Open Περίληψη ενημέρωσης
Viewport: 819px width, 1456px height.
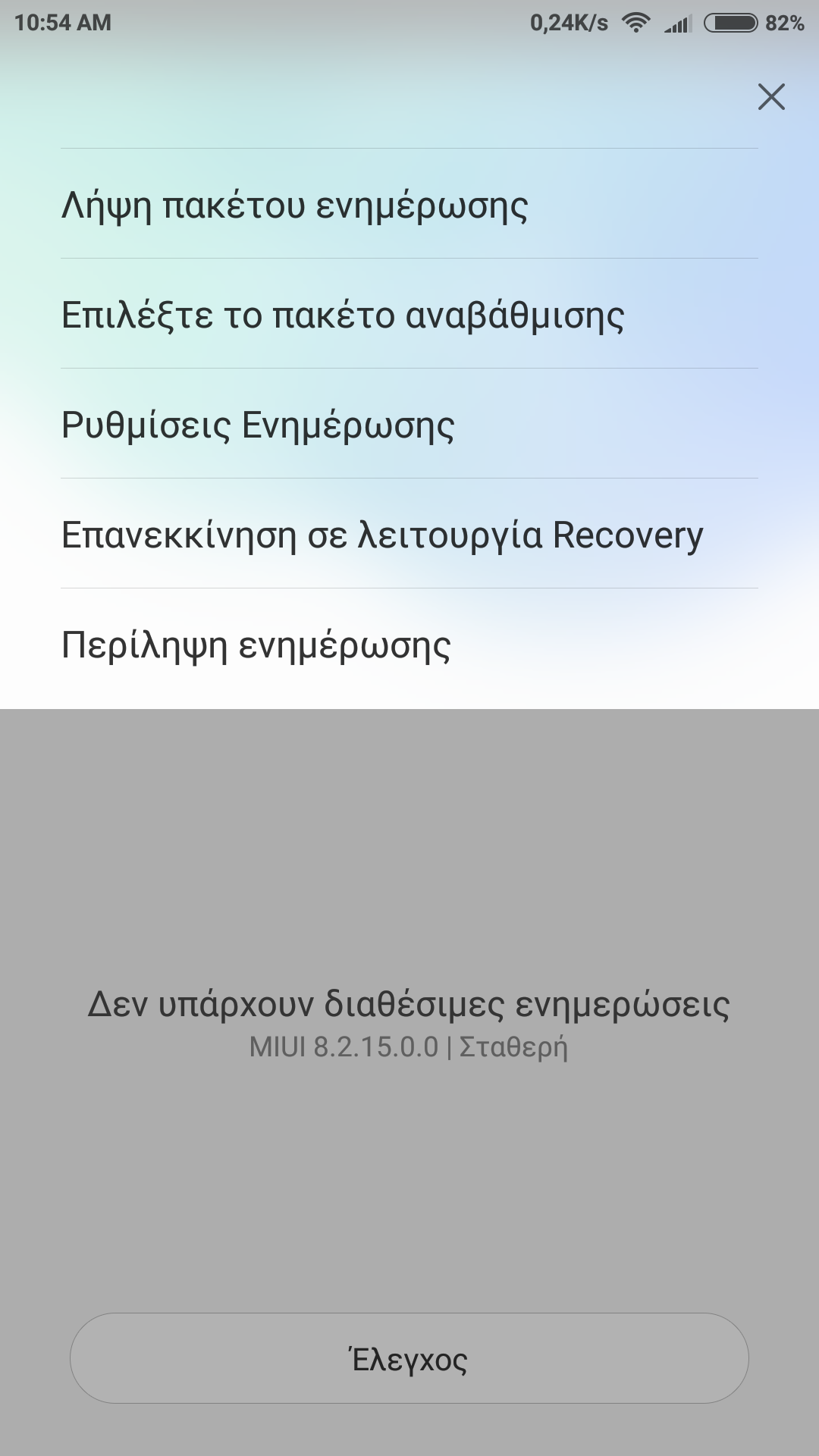409,645
